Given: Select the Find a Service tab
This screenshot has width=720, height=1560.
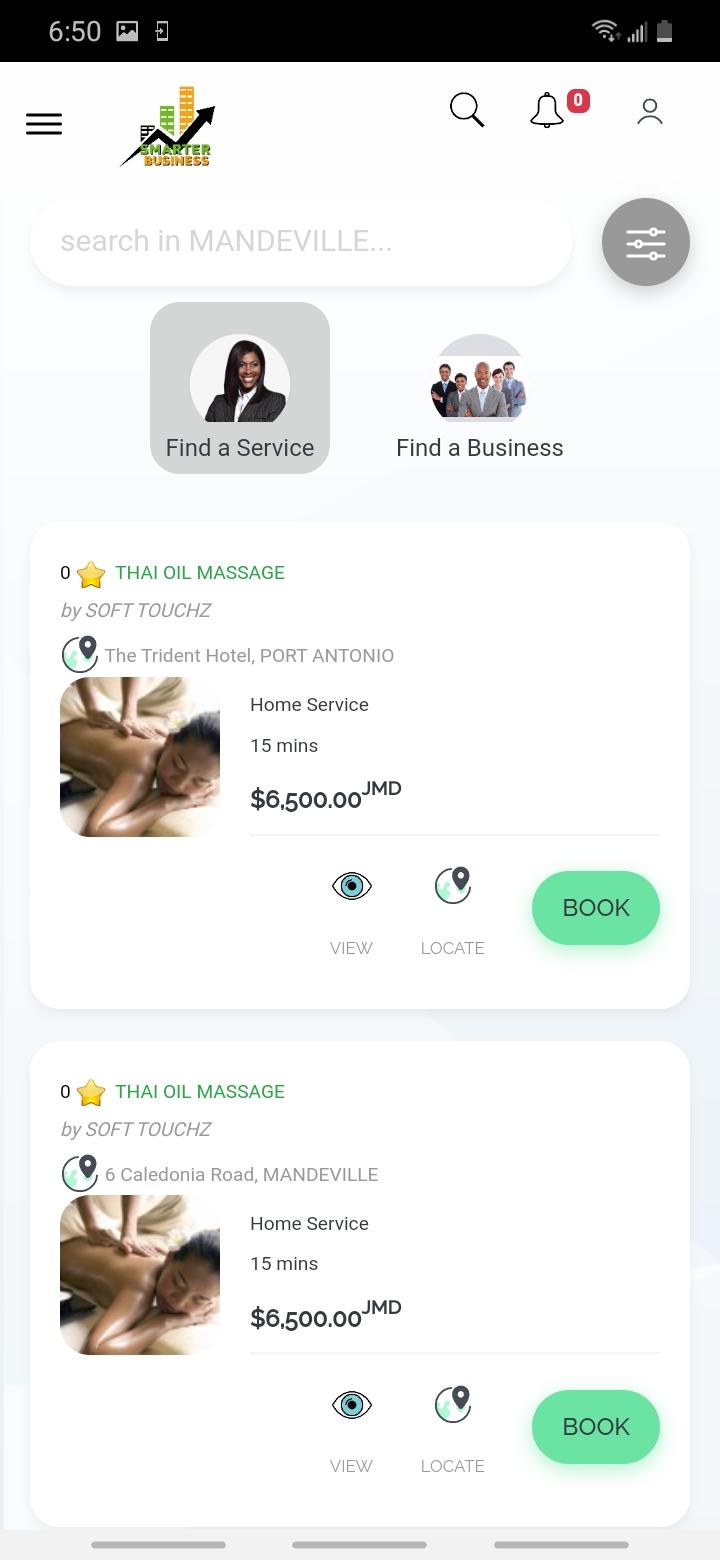Looking at the screenshot, I should coord(240,388).
